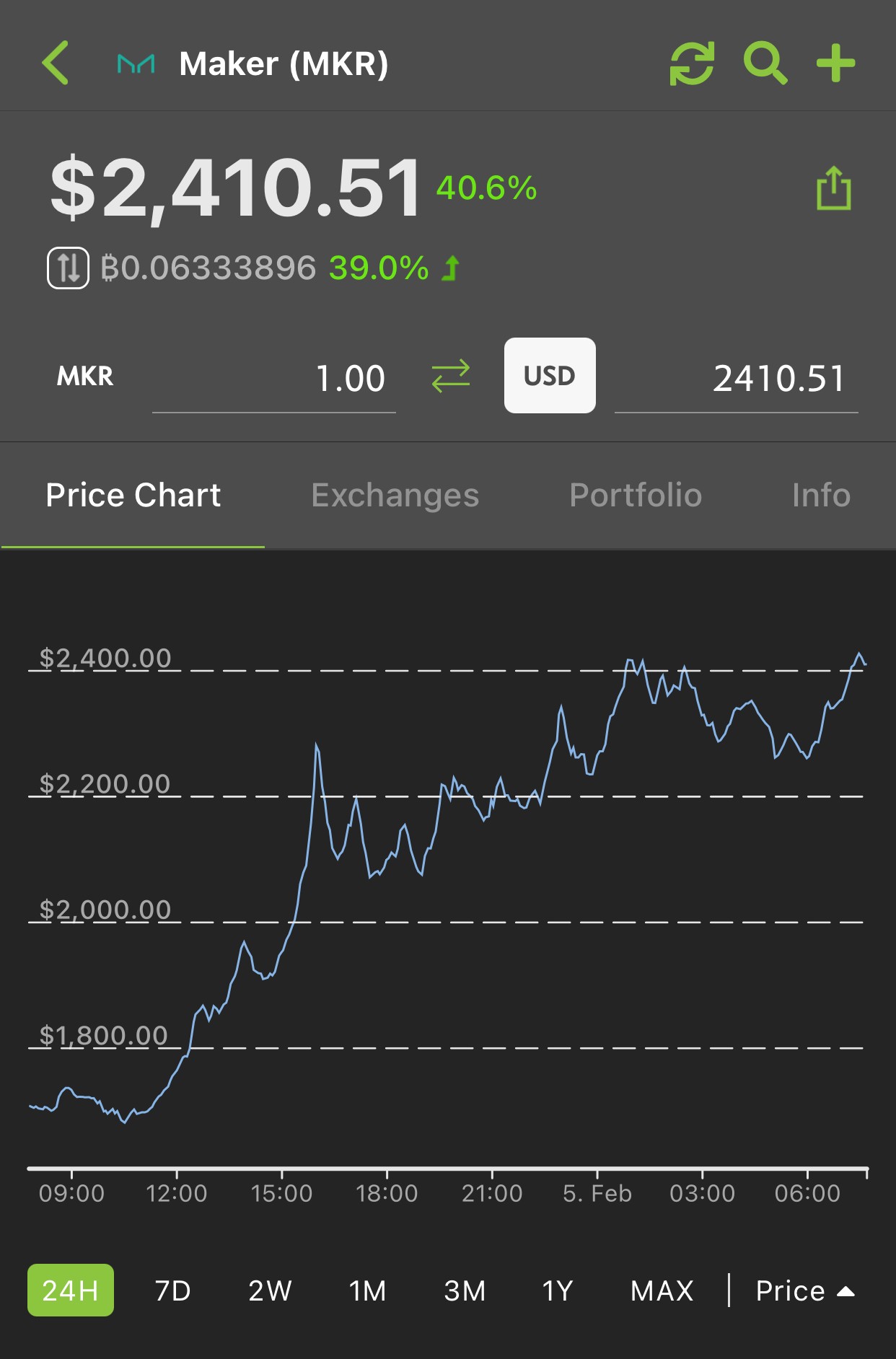
Task: Switch to the Exchanges tab
Action: click(395, 496)
